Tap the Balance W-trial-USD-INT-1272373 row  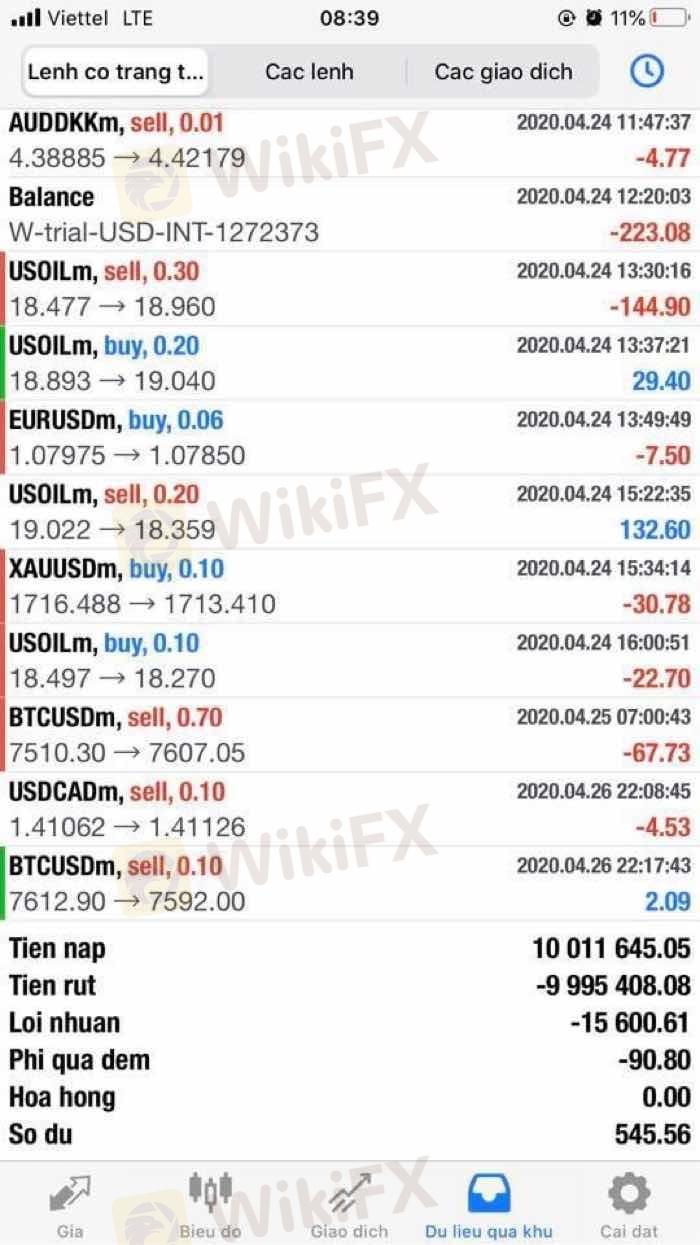(x=350, y=215)
